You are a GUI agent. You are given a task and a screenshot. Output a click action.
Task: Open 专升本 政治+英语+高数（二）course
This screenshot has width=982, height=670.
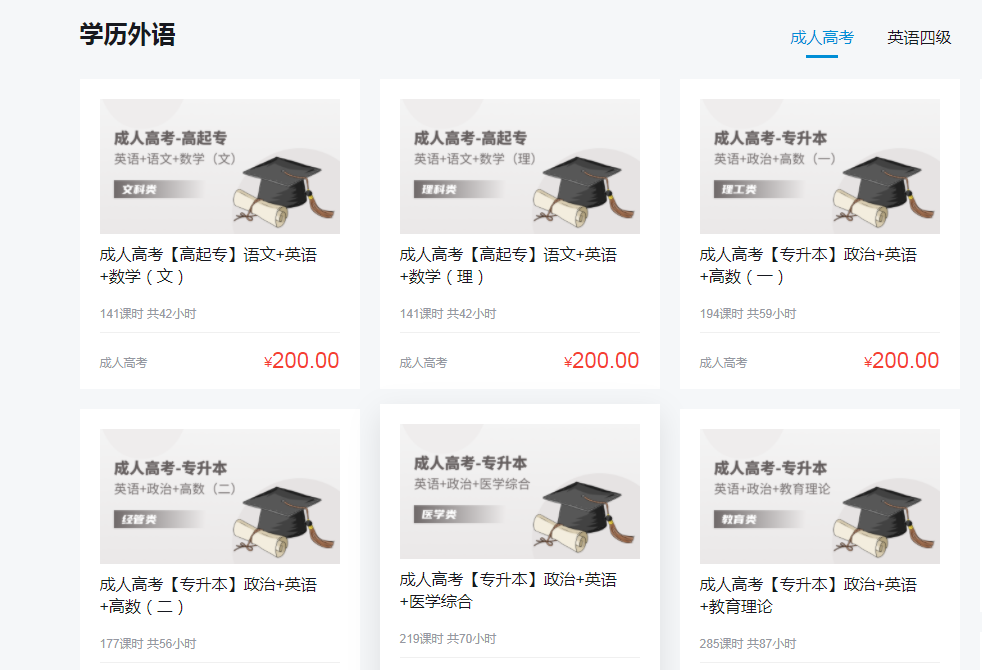219,496
